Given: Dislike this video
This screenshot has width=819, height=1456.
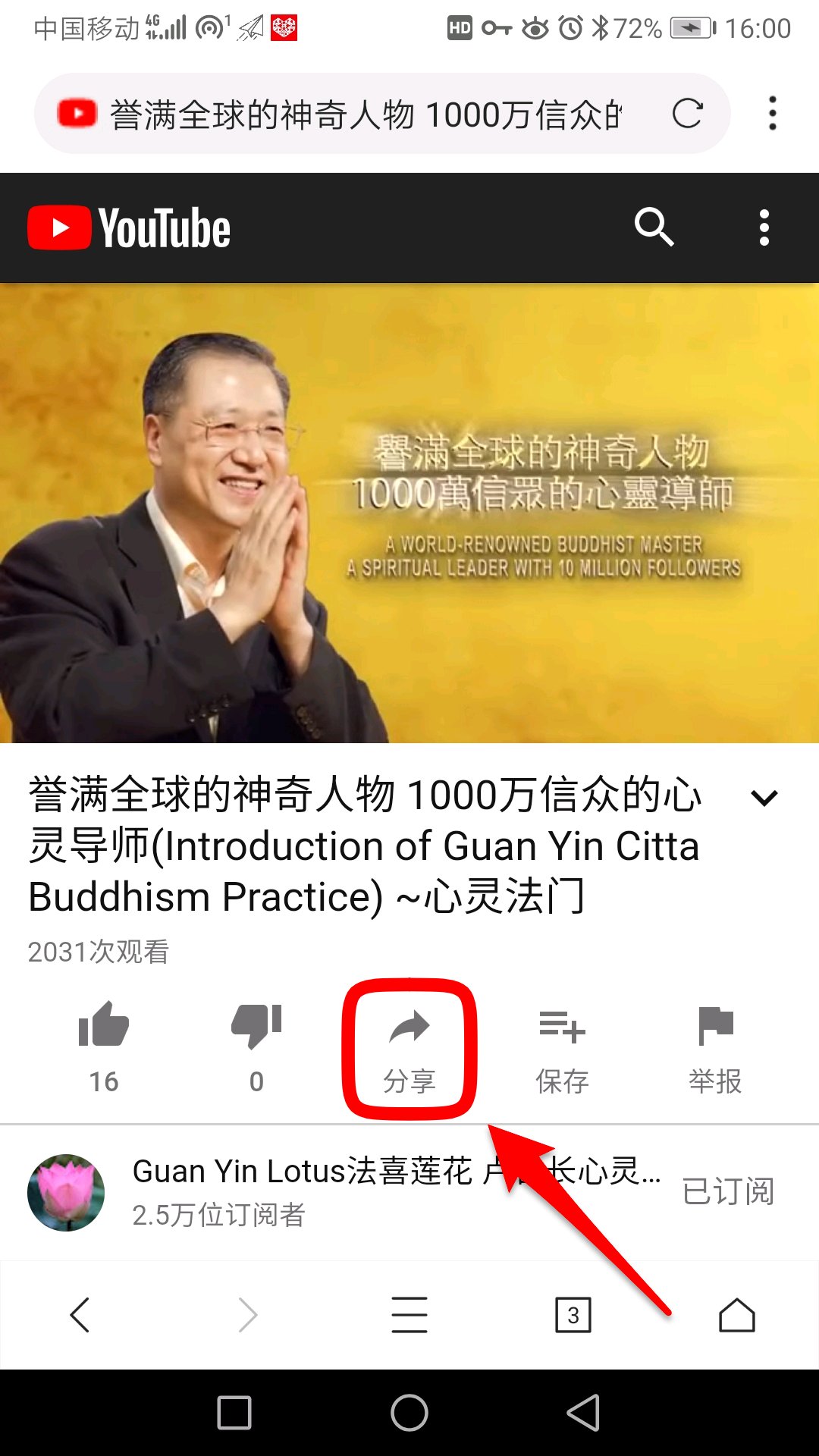Looking at the screenshot, I should 256,1026.
